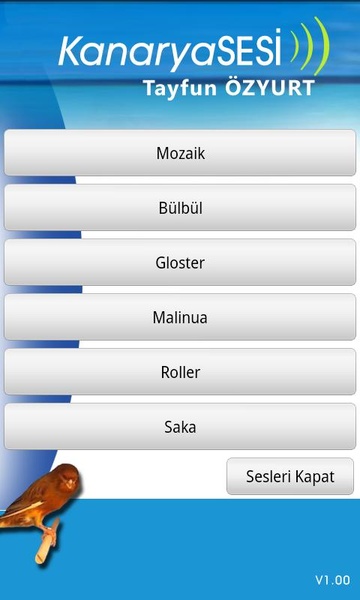The image size is (360, 600).
Task: Open the Mozaik canary sound
Action: click(x=180, y=153)
